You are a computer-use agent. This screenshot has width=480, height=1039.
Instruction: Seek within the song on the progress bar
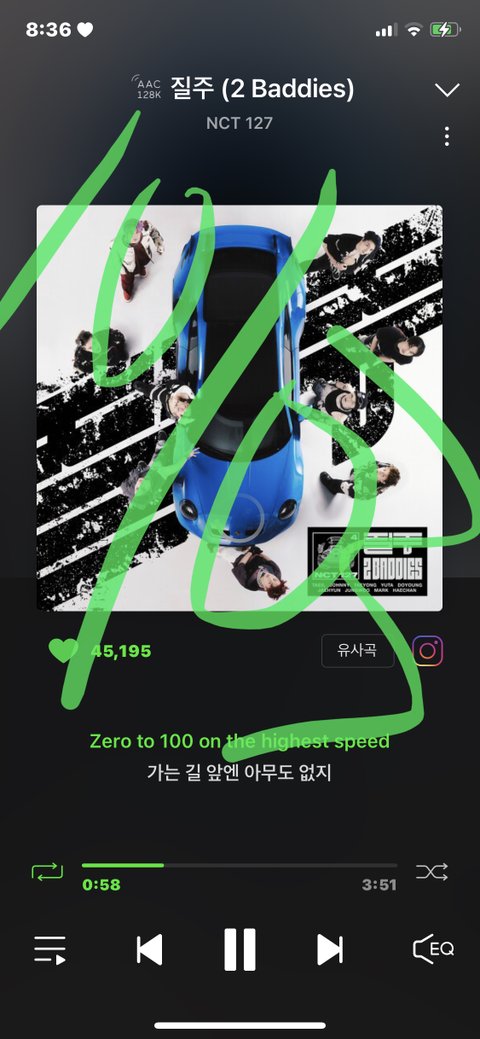click(x=239, y=865)
